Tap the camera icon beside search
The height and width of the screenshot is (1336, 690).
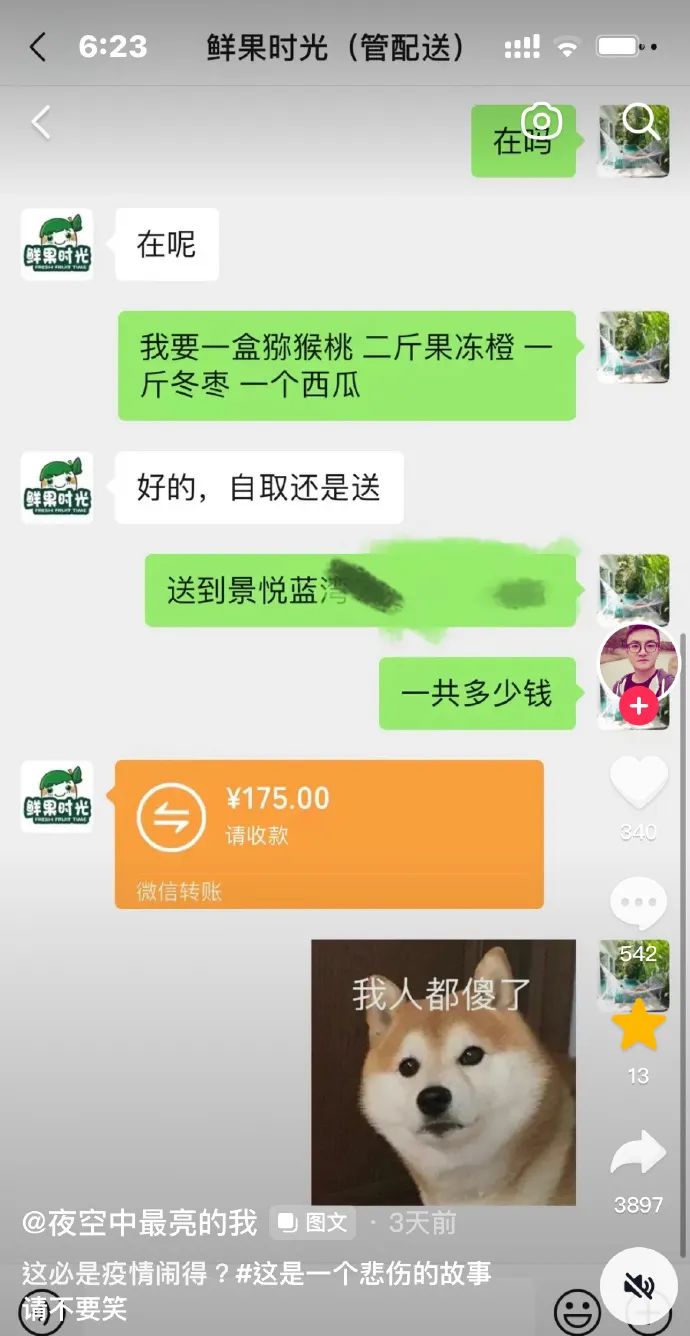click(x=541, y=122)
